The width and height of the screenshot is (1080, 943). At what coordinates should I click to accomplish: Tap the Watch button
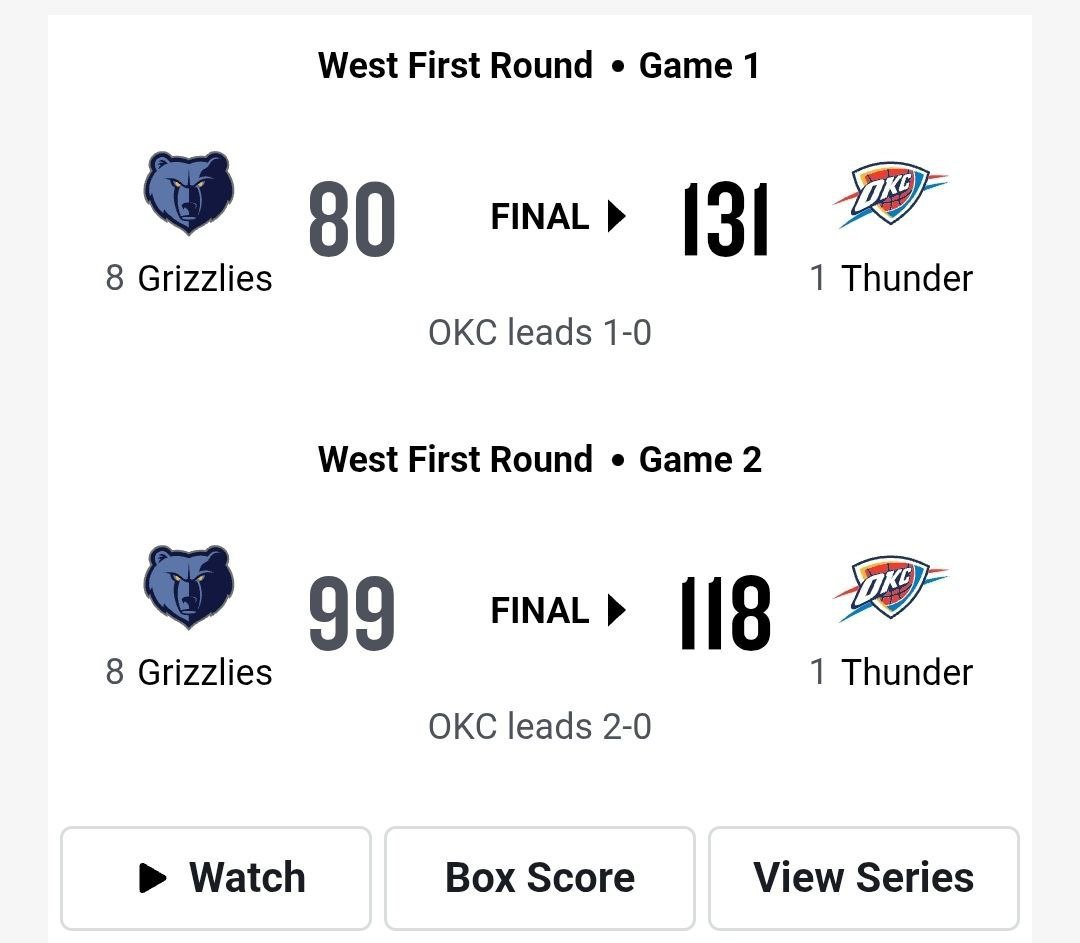coord(216,878)
